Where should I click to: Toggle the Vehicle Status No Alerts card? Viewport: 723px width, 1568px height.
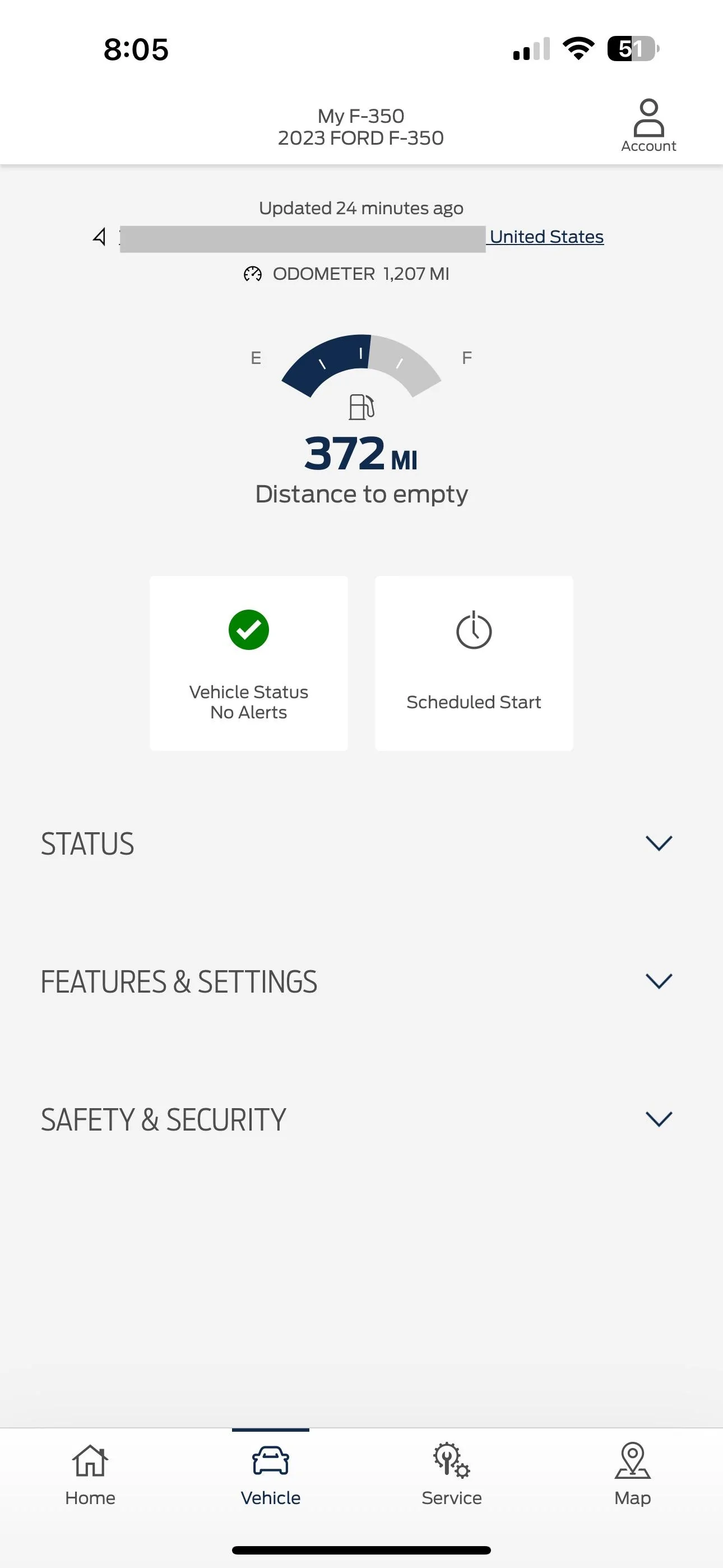[x=248, y=662]
